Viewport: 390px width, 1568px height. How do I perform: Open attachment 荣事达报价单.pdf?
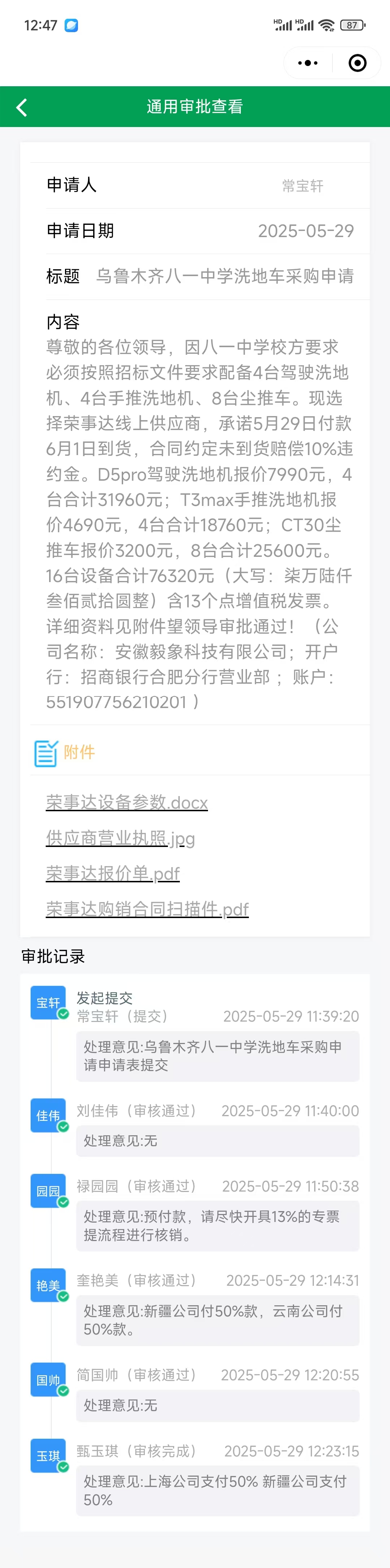coord(113,873)
